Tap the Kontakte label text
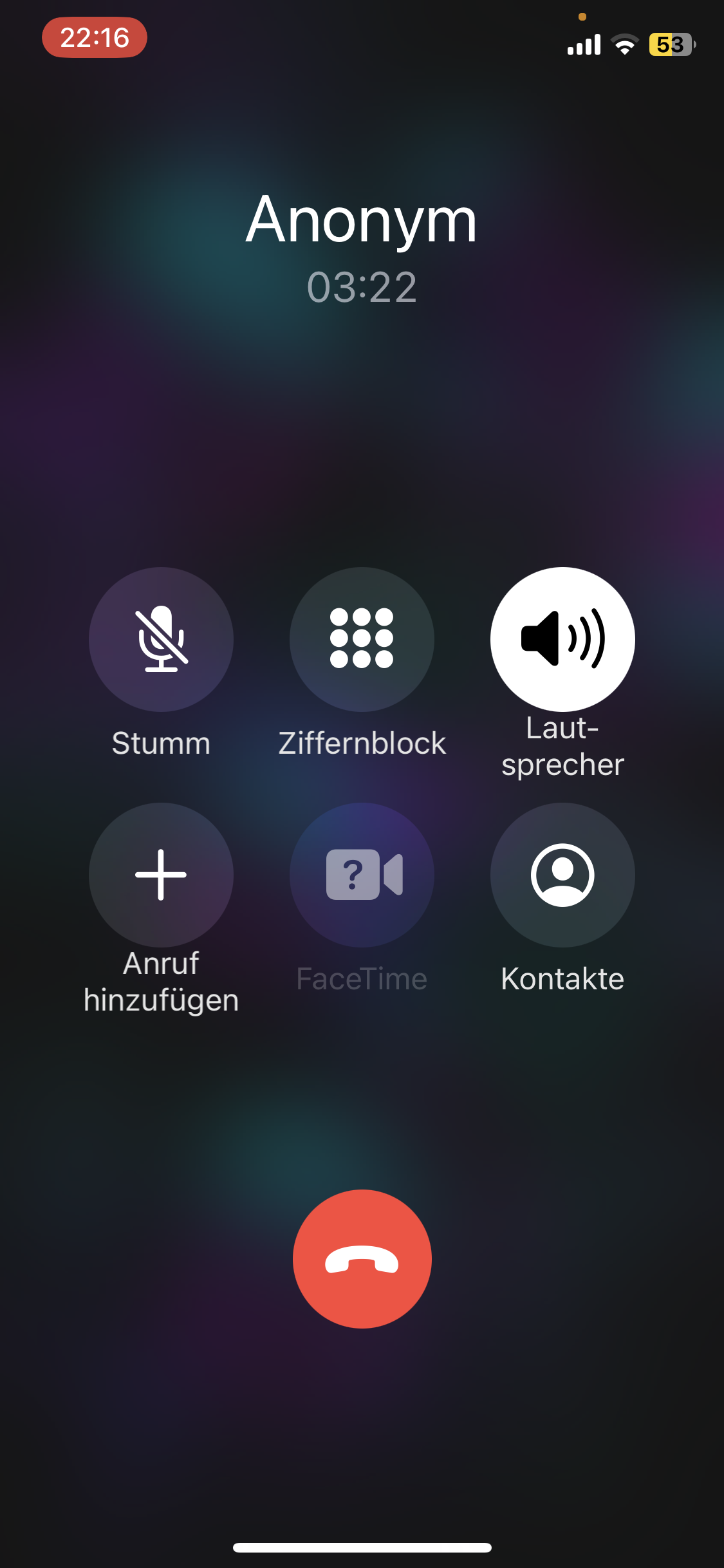The width and height of the screenshot is (724, 1568). point(562,978)
